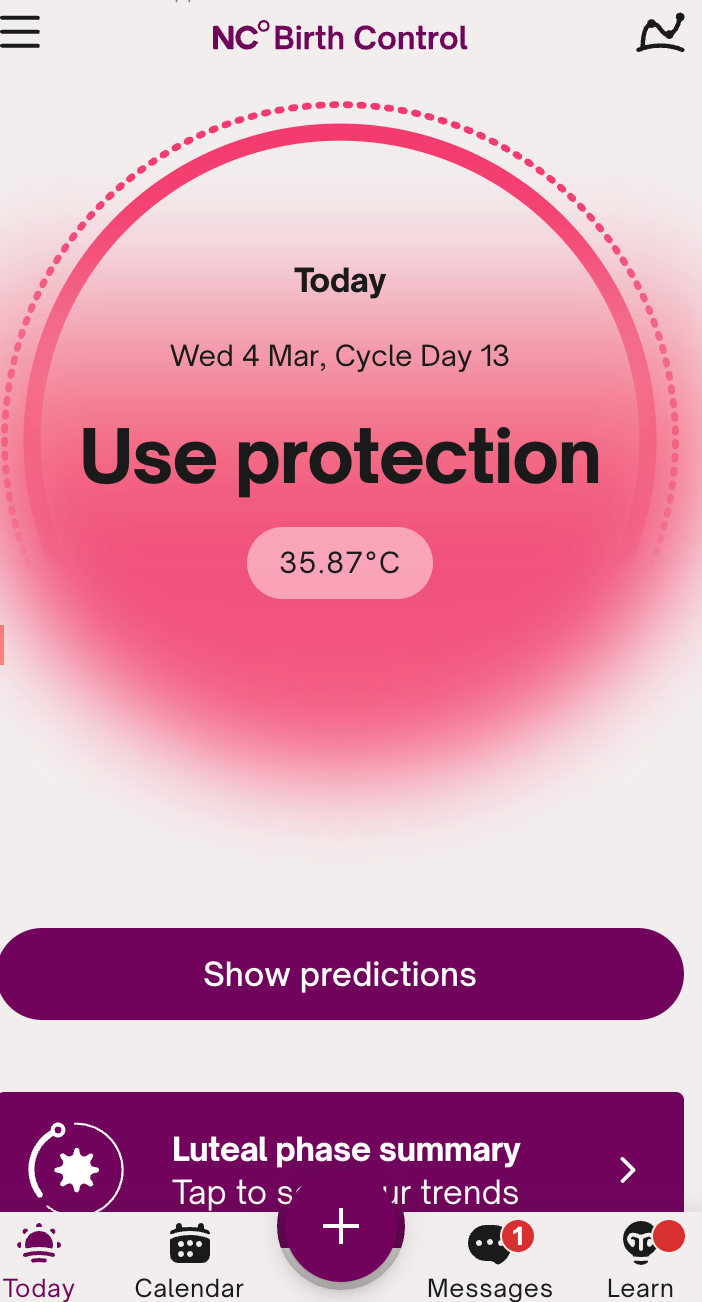Open the Messages tab

[490, 1261]
